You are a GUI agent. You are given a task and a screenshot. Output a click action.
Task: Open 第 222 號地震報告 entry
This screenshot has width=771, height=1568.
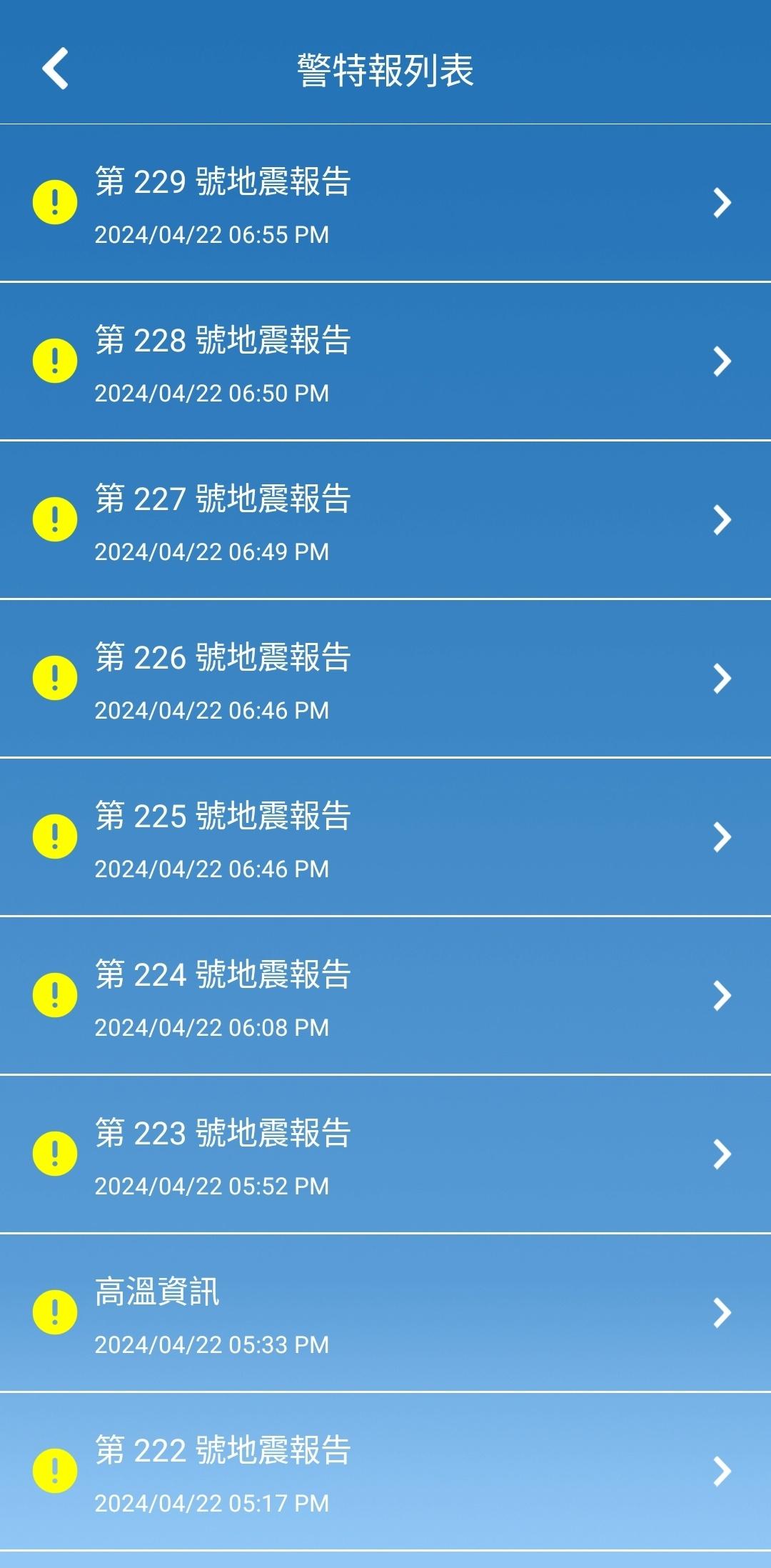385,1472
